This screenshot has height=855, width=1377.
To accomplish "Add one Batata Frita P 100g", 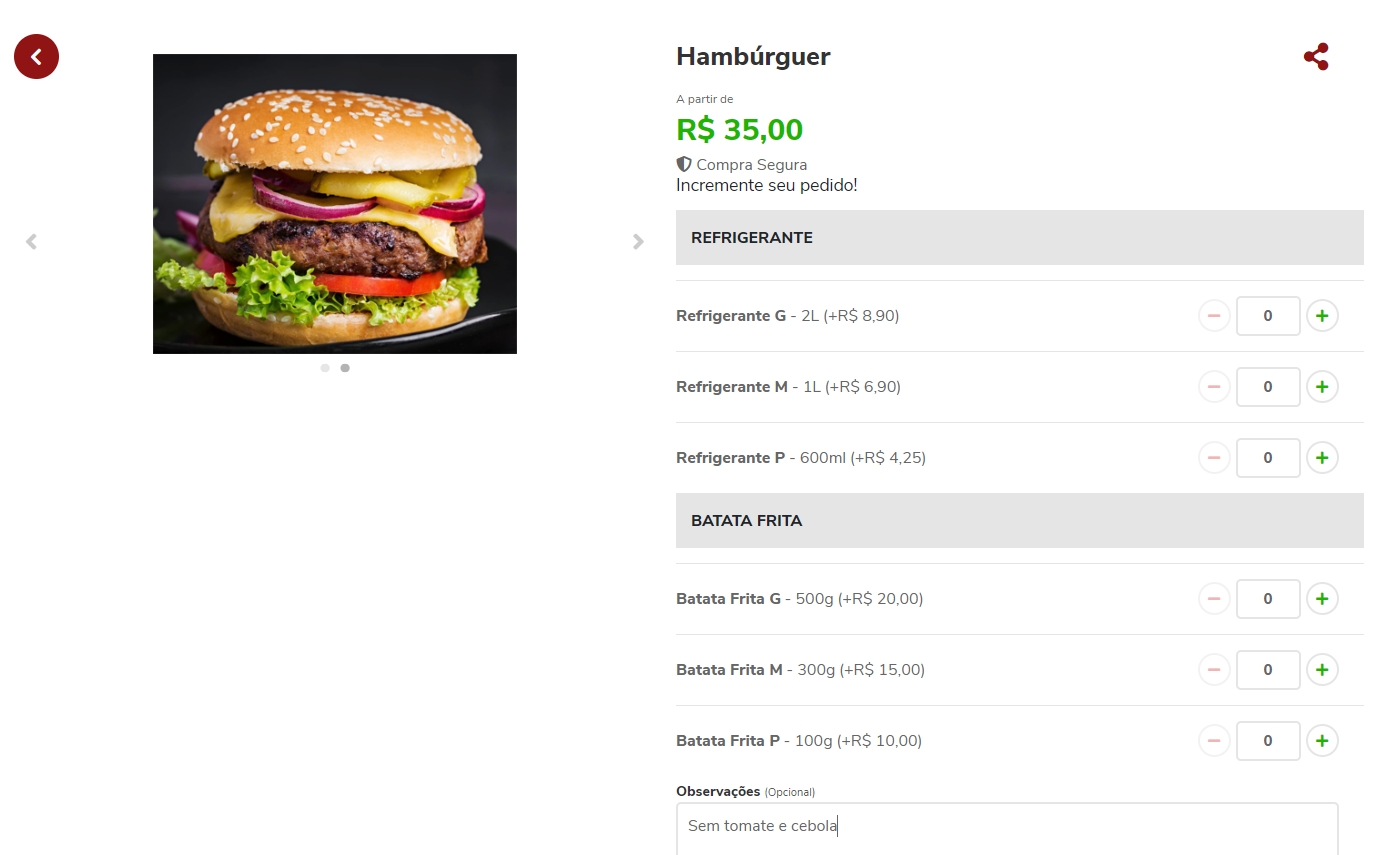I will (x=1322, y=741).
